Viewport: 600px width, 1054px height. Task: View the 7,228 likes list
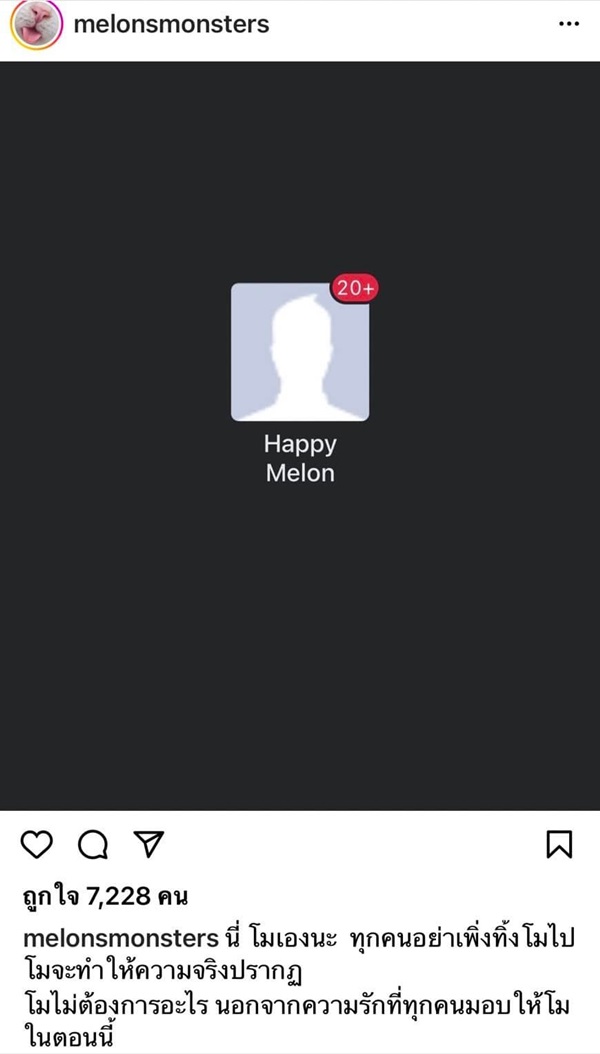(x=105, y=896)
